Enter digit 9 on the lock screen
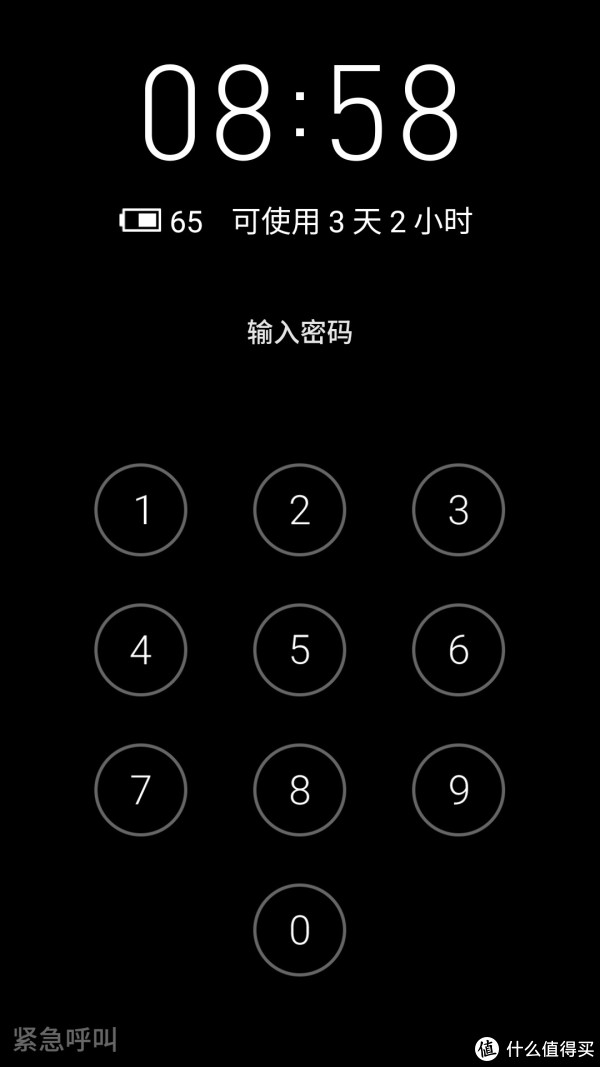 coord(459,789)
